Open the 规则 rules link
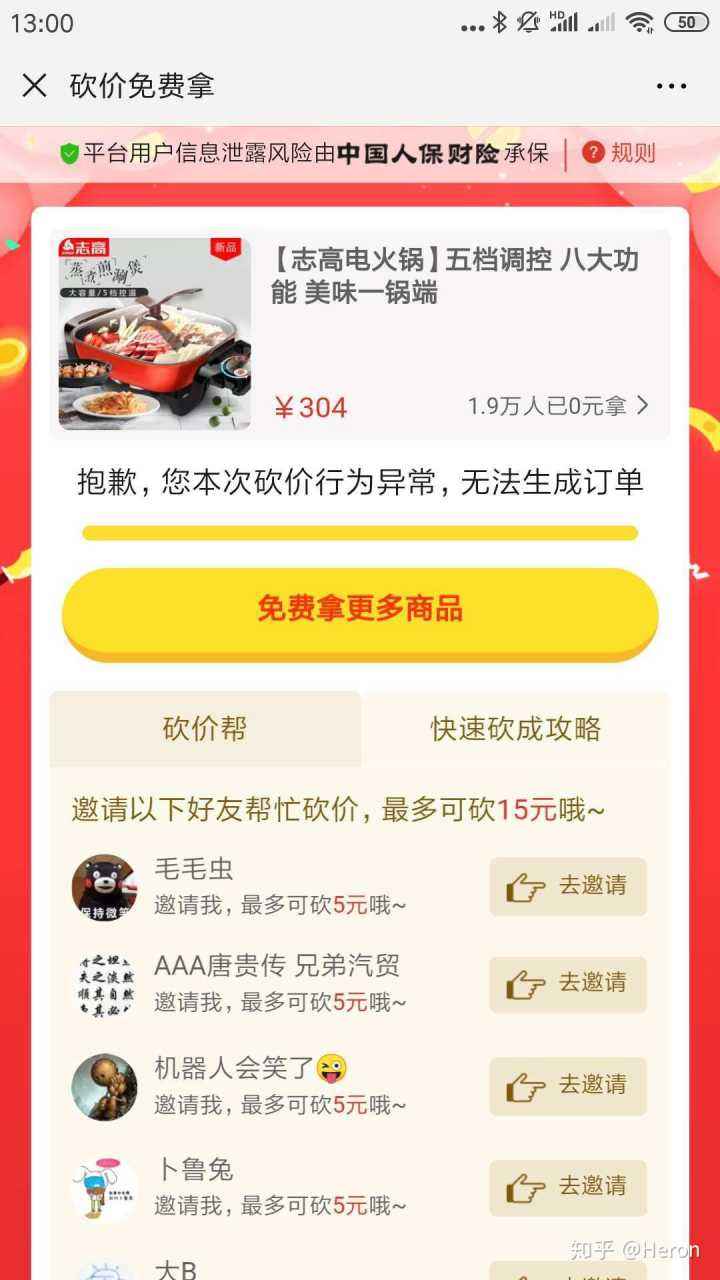This screenshot has width=720, height=1280. coord(621,153)
